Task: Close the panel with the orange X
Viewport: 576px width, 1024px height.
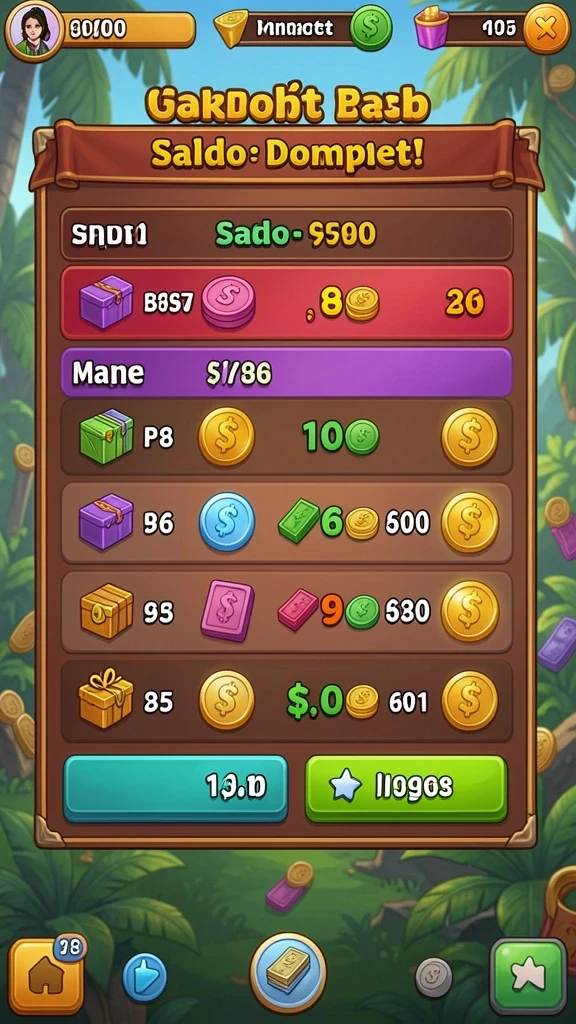Action: [x=547, y=29]
